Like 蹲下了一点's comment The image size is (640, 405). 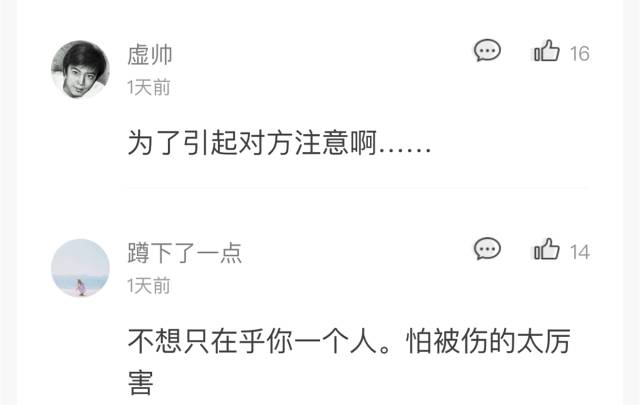point(547,249)
